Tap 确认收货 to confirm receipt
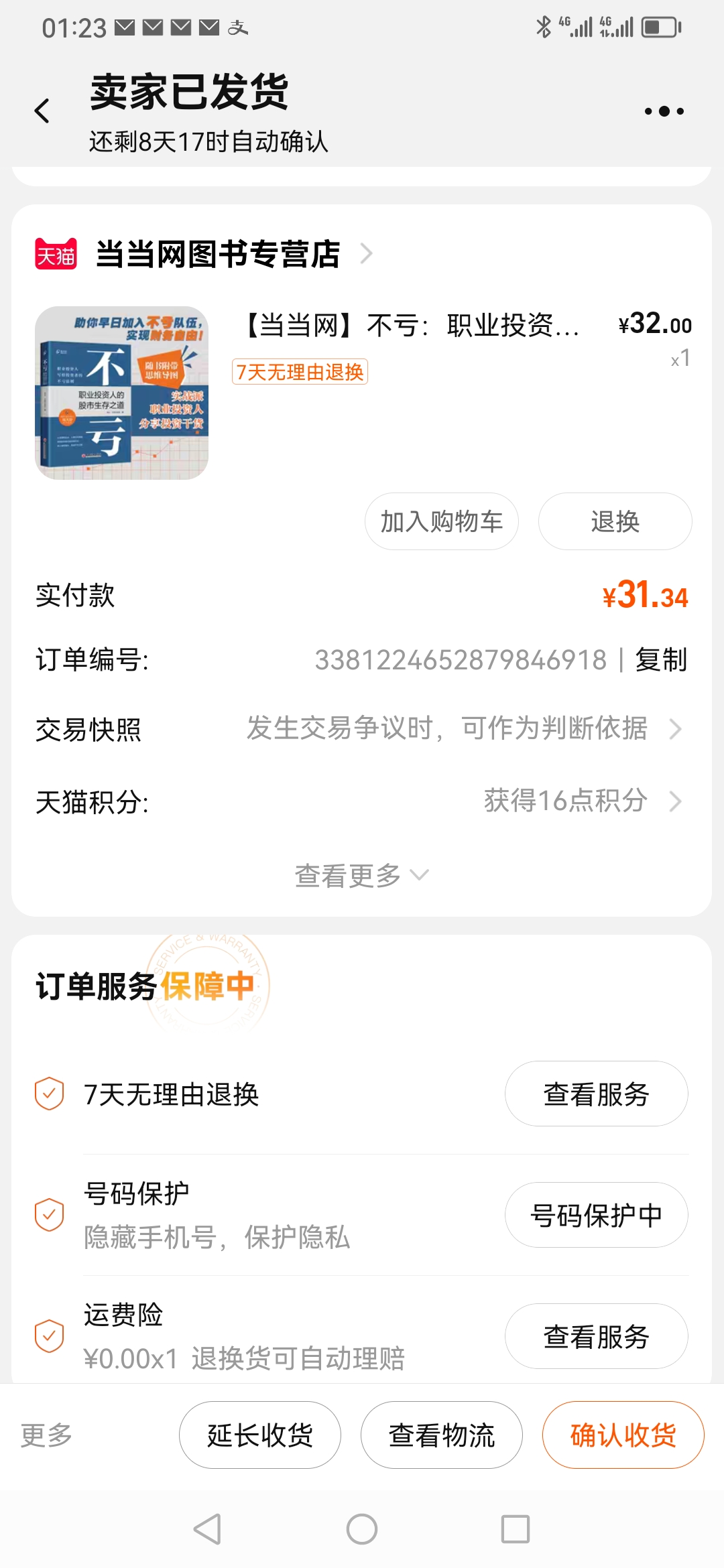The image size is (724, 1568). pos(623,1435)
